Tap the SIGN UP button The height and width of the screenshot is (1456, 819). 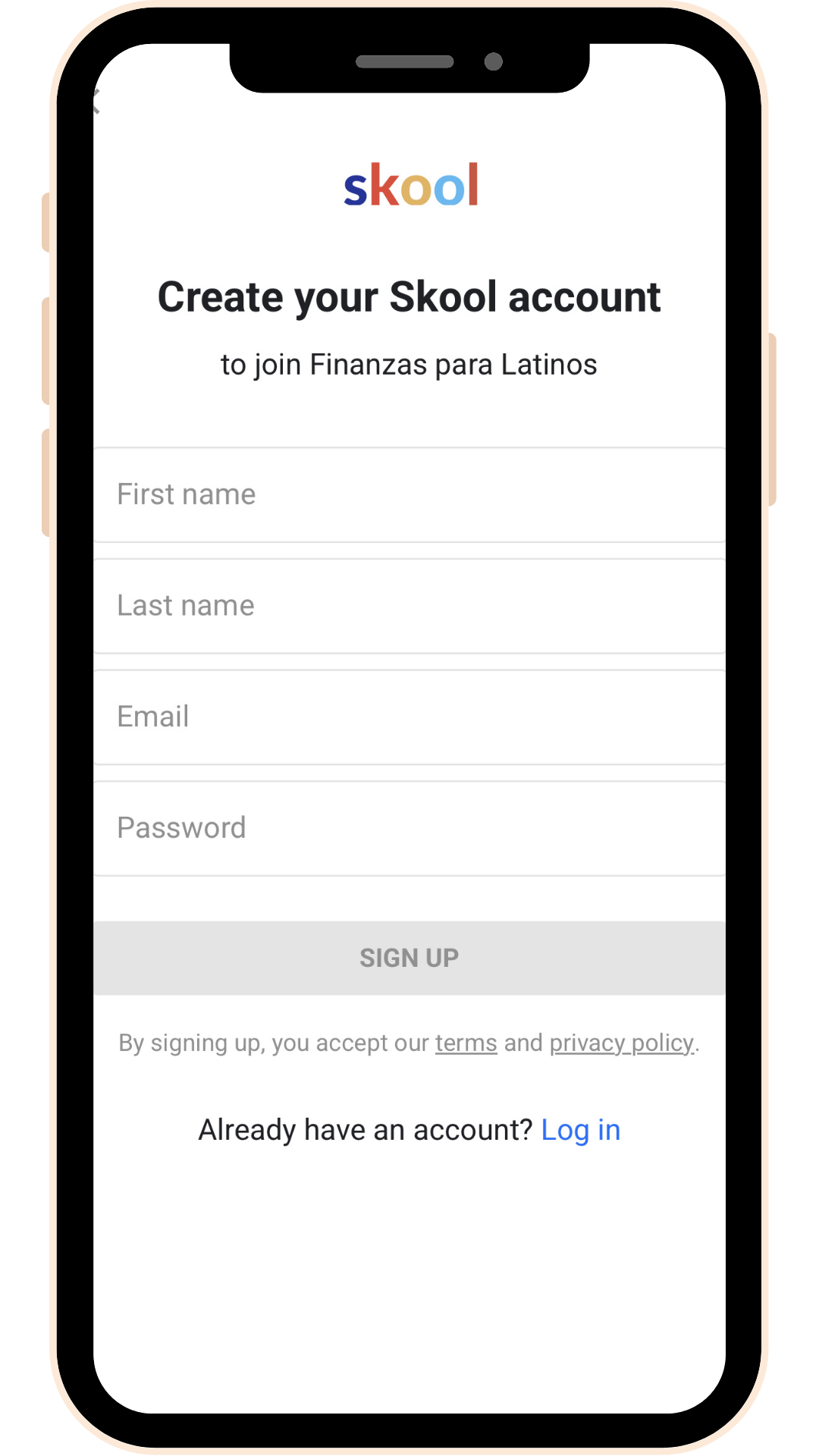click(409, 958)
